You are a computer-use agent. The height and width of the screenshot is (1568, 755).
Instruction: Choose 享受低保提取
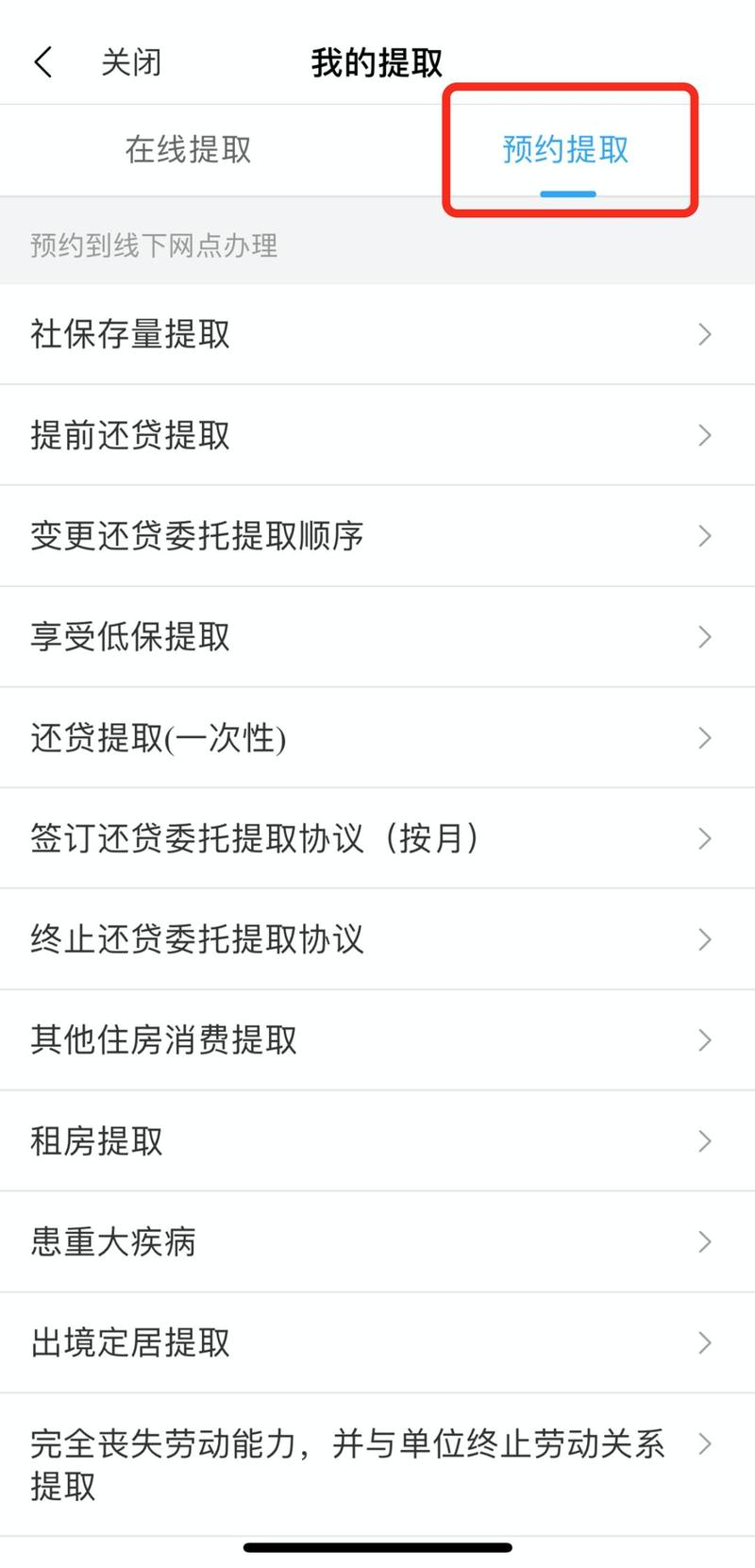tap(377, 637)
